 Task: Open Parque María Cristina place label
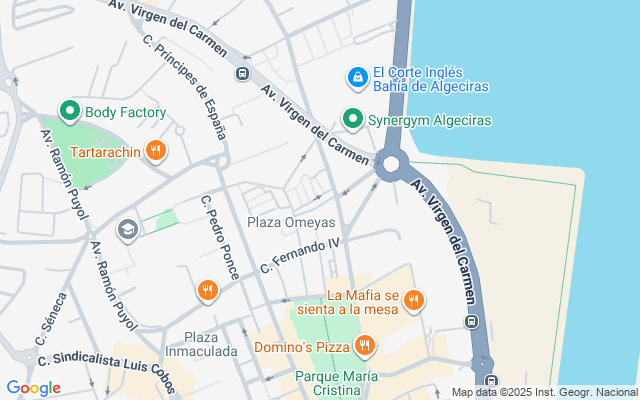tap(337, 382)
